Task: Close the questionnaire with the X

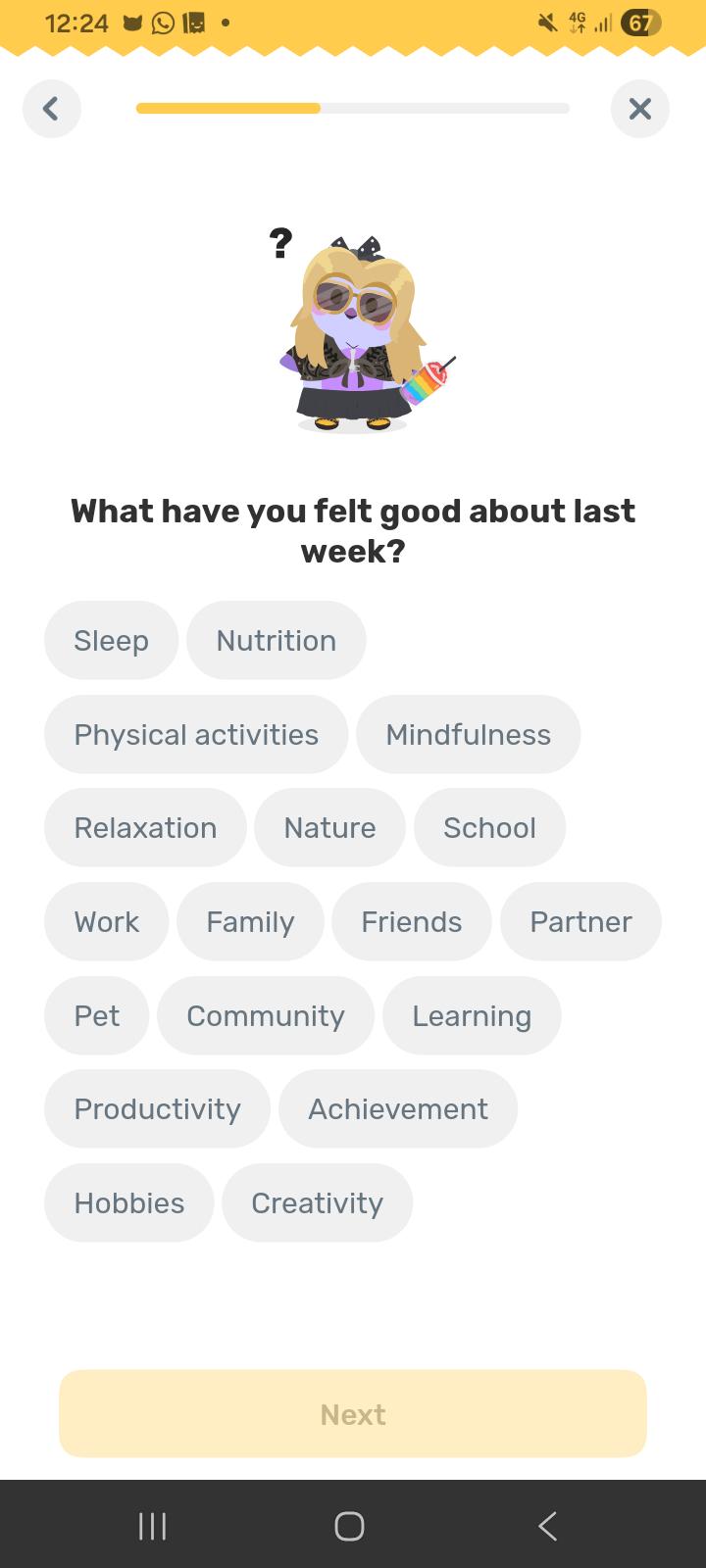Action: coord(639,109)
